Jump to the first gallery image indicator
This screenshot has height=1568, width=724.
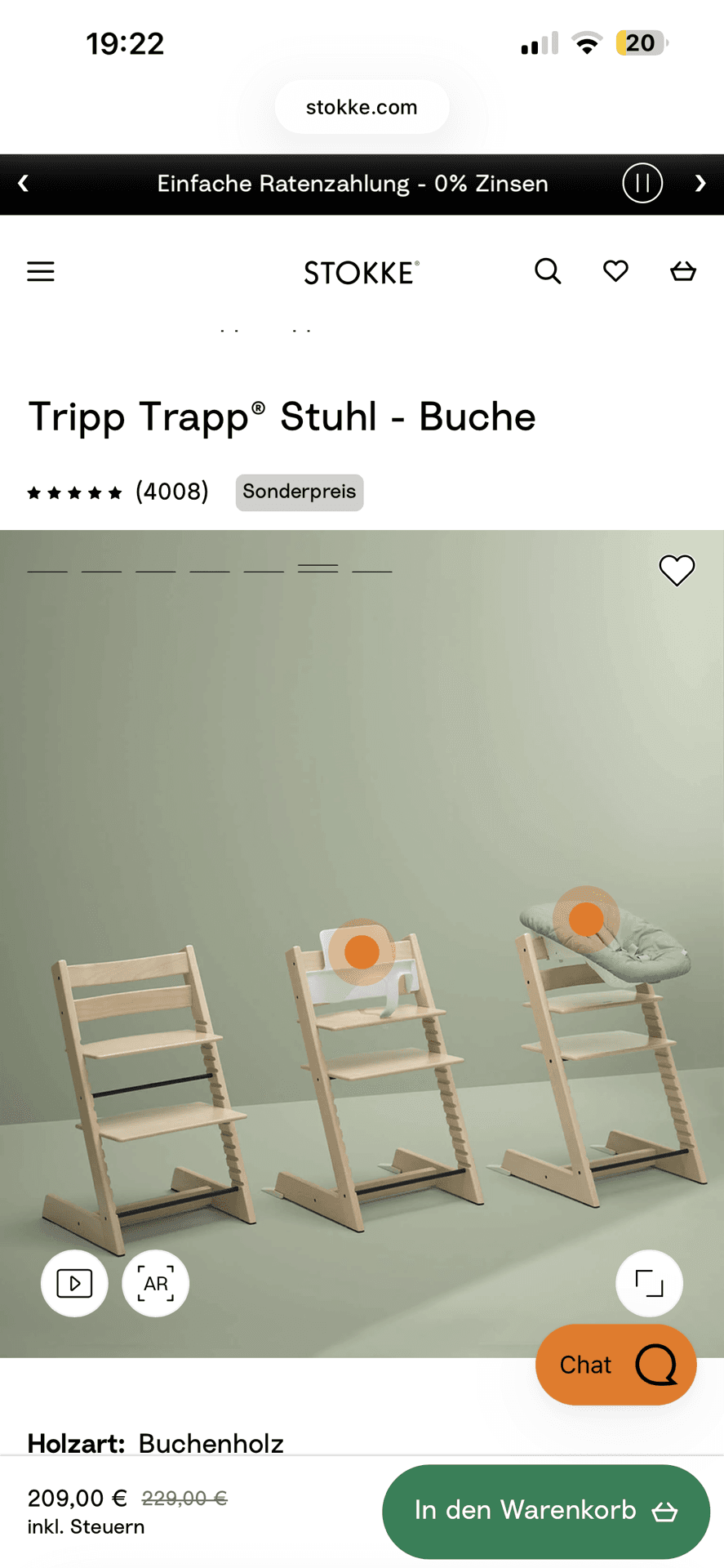(47, 570)
